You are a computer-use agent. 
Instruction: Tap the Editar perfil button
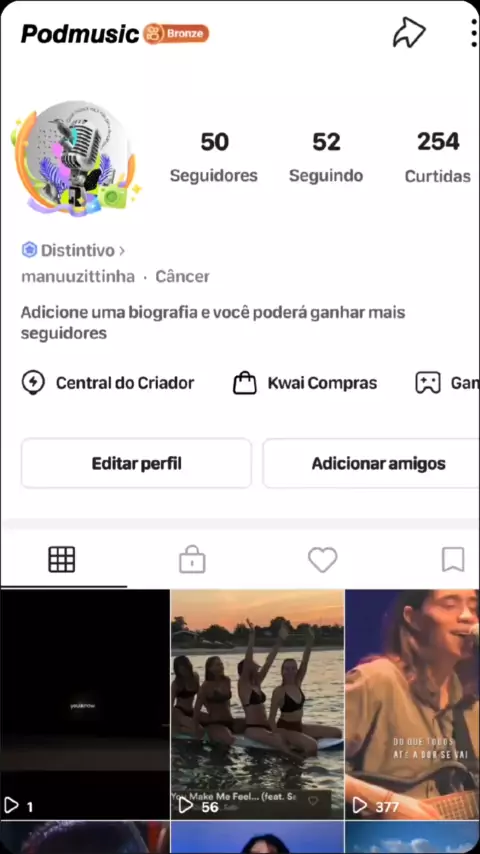pos(136,463)
